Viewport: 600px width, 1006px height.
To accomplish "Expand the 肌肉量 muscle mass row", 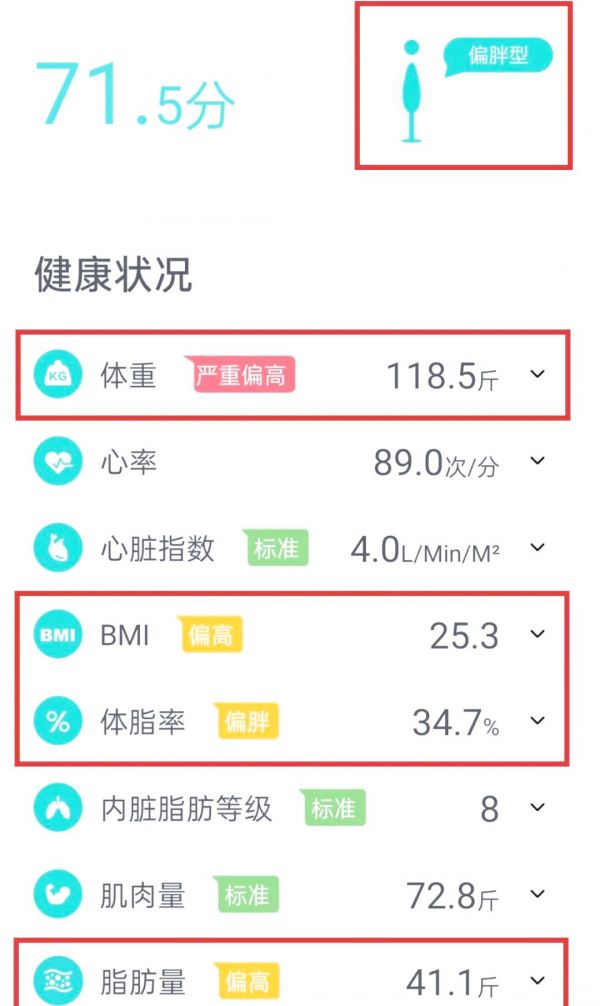I will pos(538,894).
